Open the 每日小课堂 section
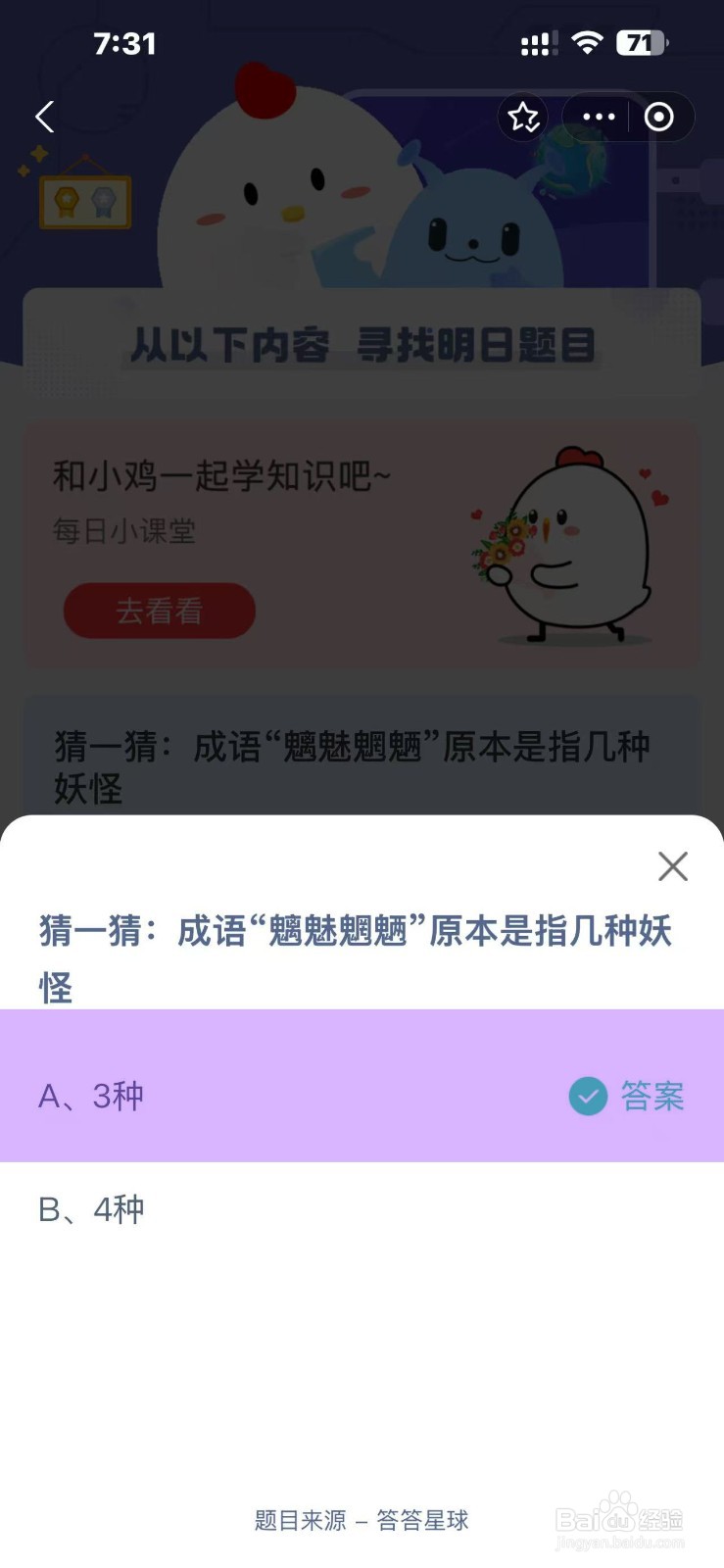This screenshot has height=1568, width=724. click(x=123, y=532)
